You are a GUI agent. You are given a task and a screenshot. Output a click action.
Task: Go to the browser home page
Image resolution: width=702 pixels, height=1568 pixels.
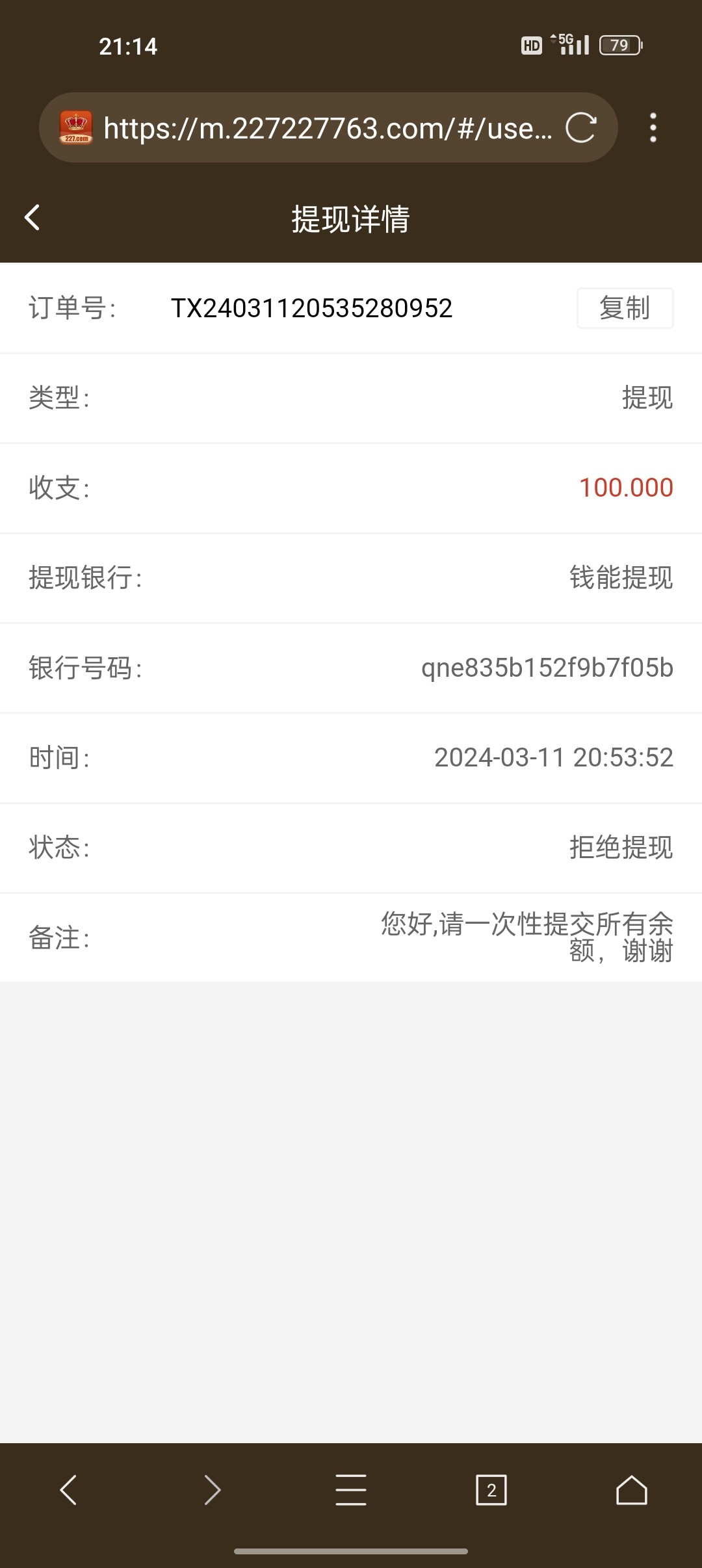(632, 1489)
